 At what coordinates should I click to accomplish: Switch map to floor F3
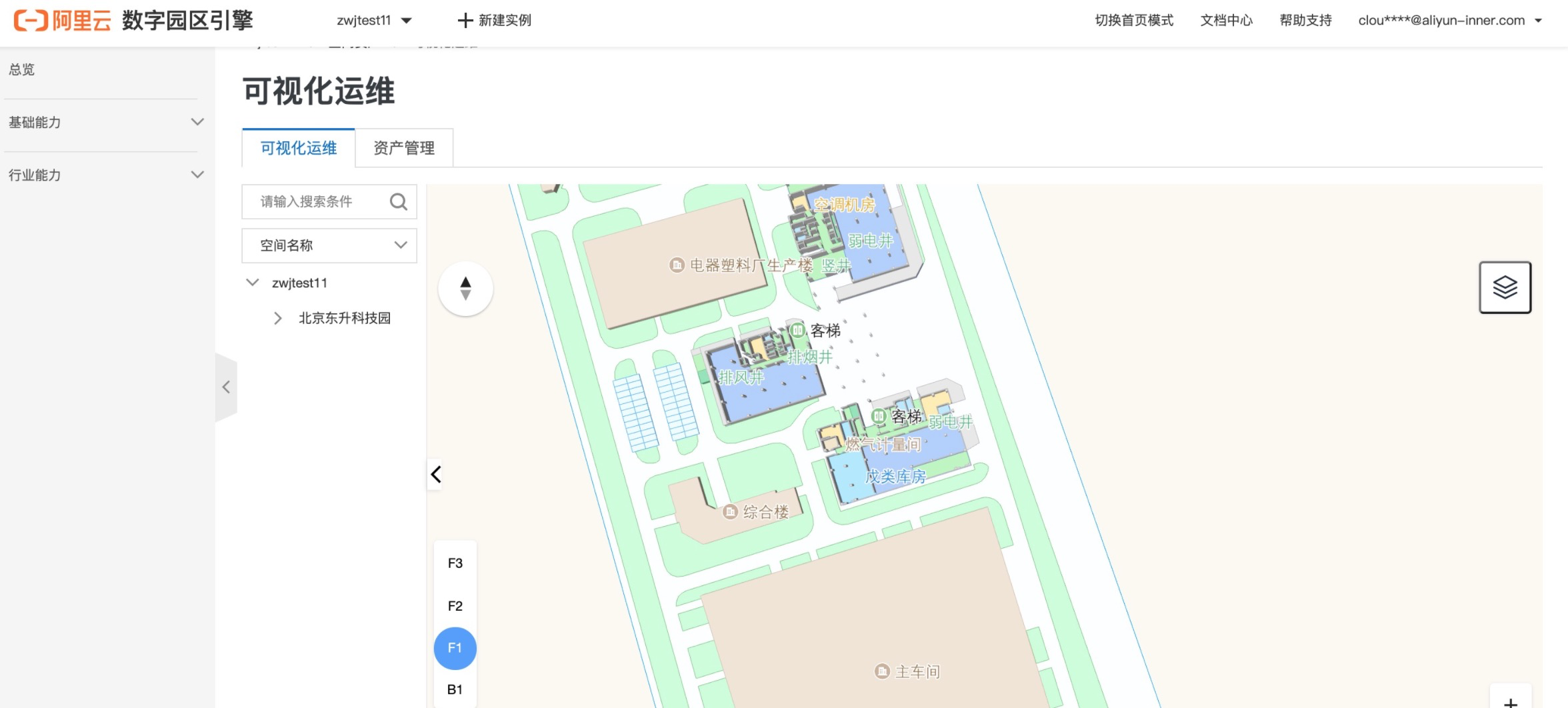(x=455, y=563)
